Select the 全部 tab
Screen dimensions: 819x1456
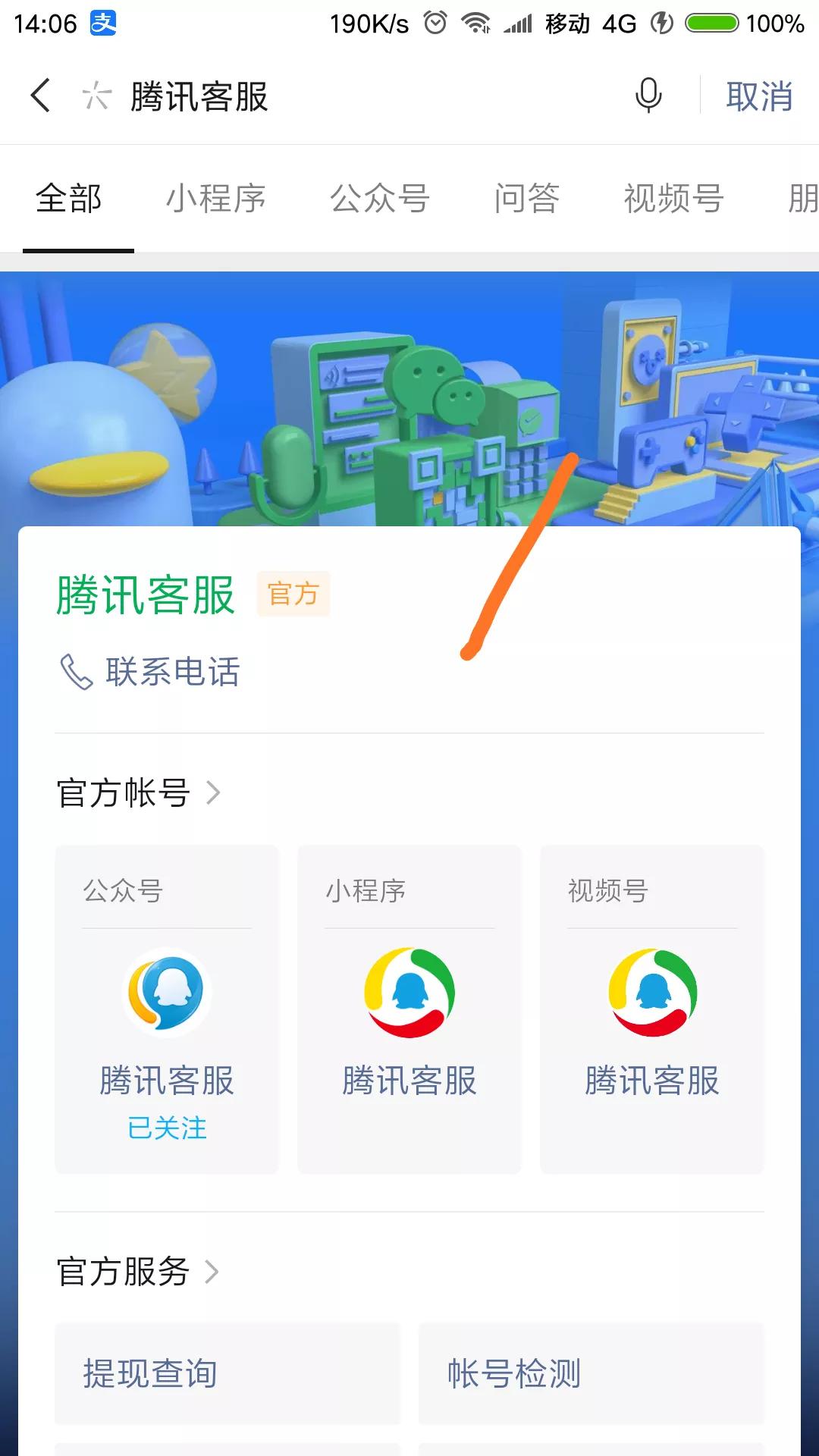point(69,199)
